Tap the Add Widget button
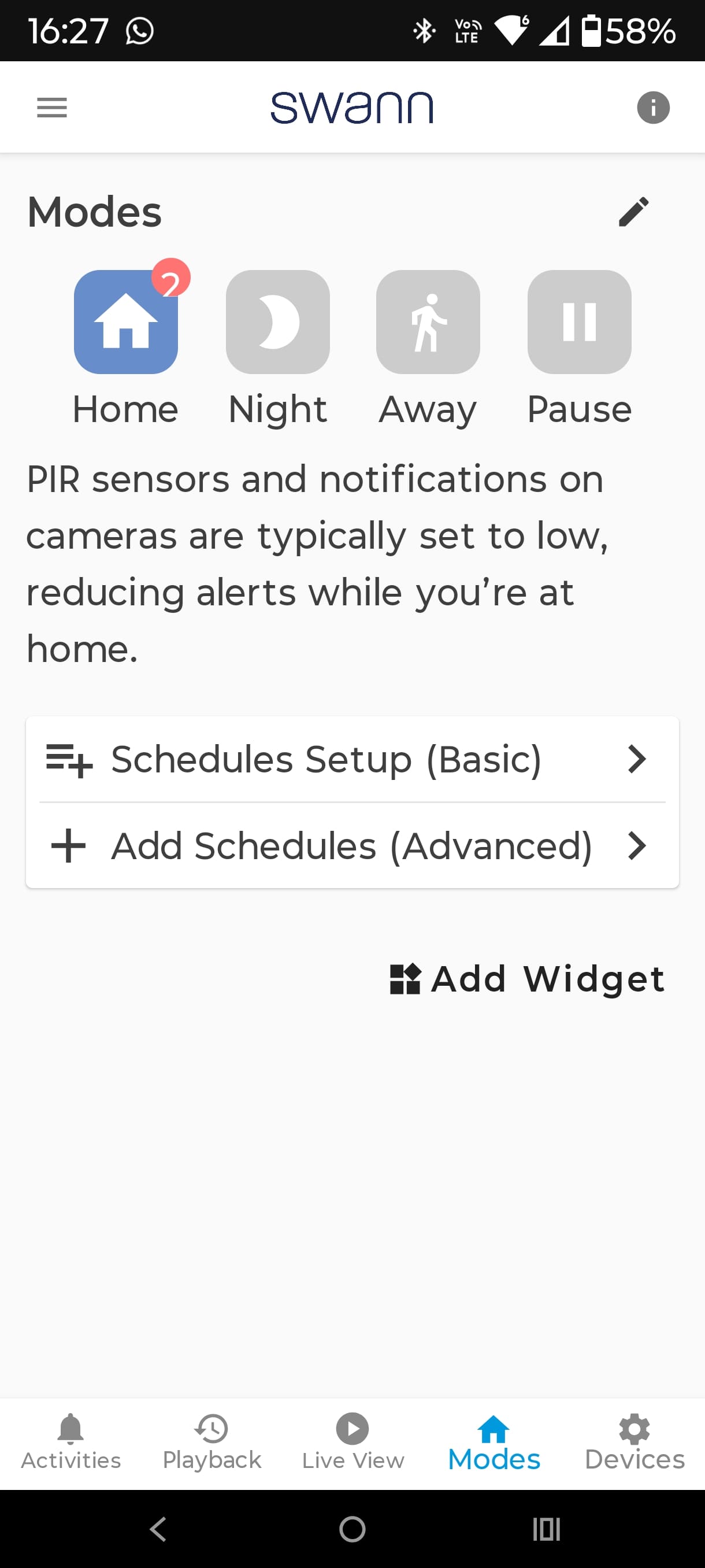Viewport: 705px width, 1568px height. (x=527, y=979)
